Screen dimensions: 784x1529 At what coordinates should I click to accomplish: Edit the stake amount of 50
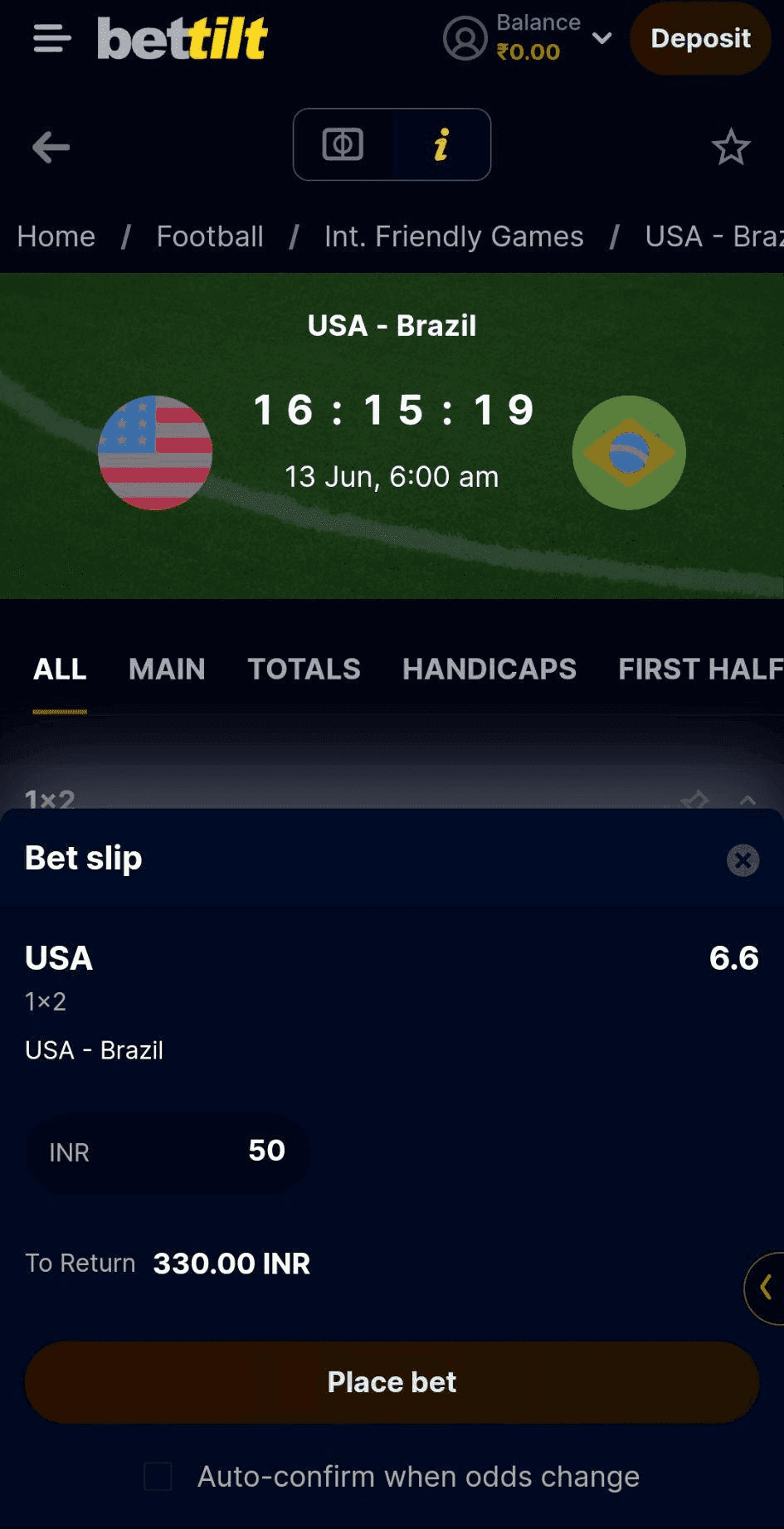265,1151
